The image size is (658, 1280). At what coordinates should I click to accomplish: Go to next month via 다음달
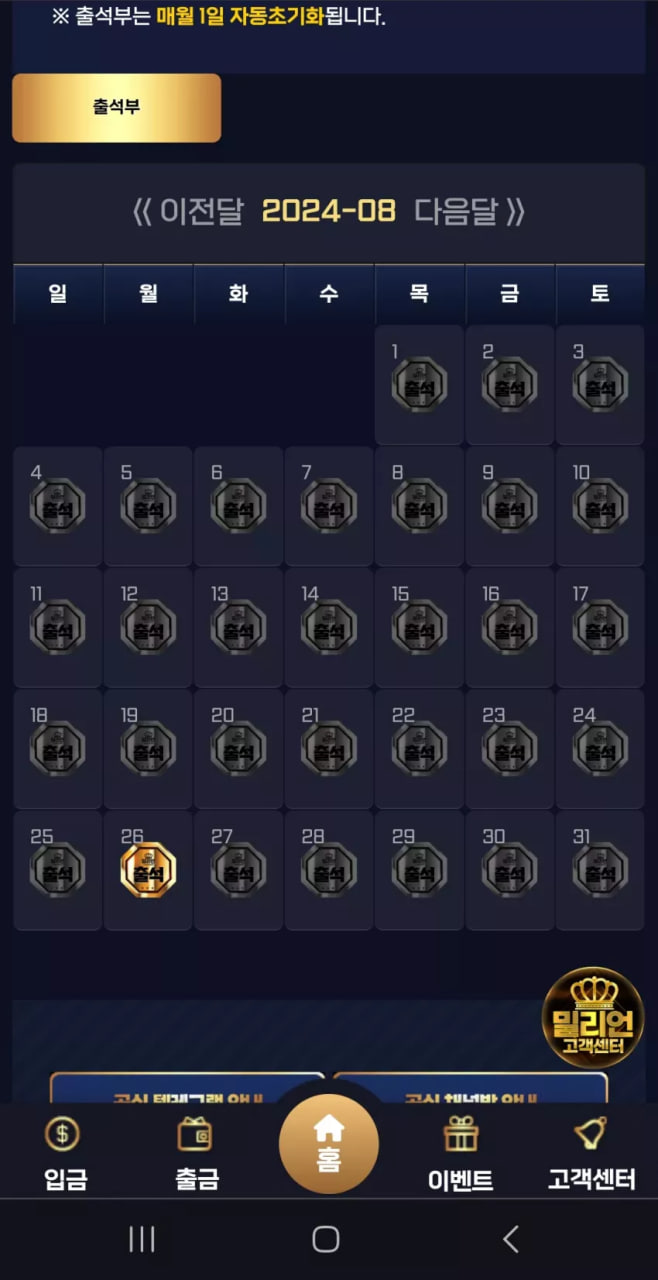point(469,211)
